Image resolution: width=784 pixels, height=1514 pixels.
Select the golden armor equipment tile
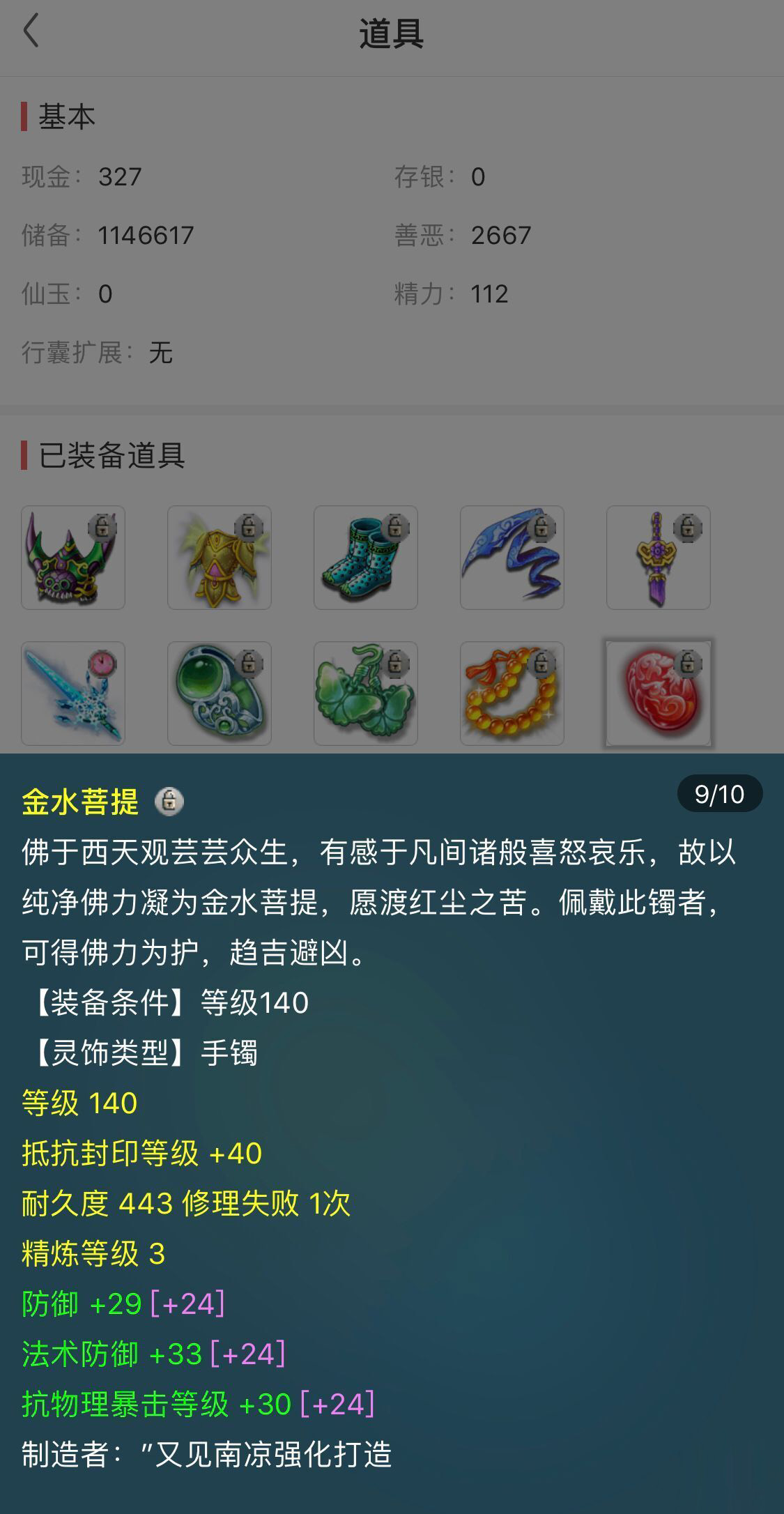(x=220, y=558)
